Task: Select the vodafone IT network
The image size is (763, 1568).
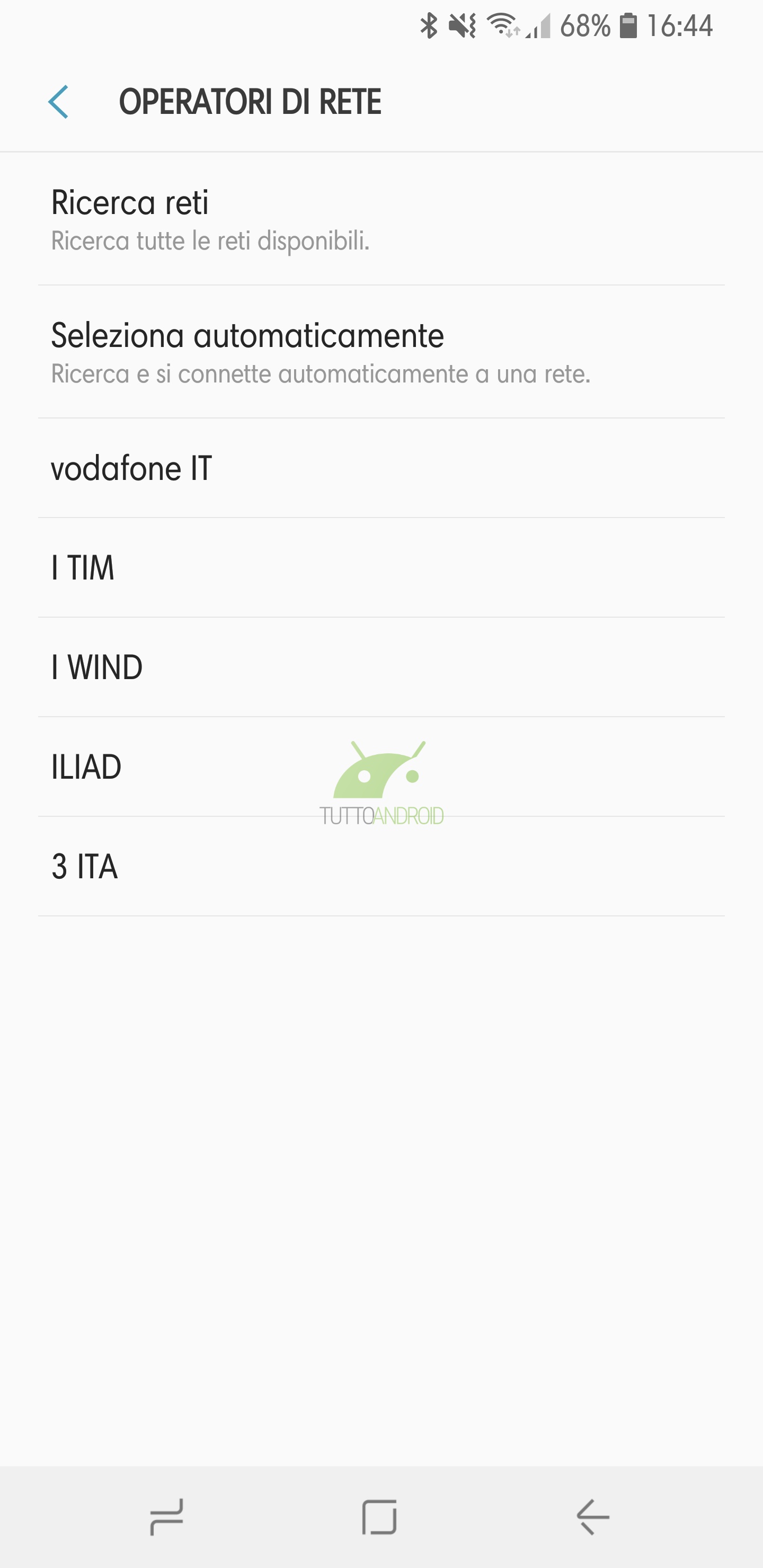Action: pos(381,468)
